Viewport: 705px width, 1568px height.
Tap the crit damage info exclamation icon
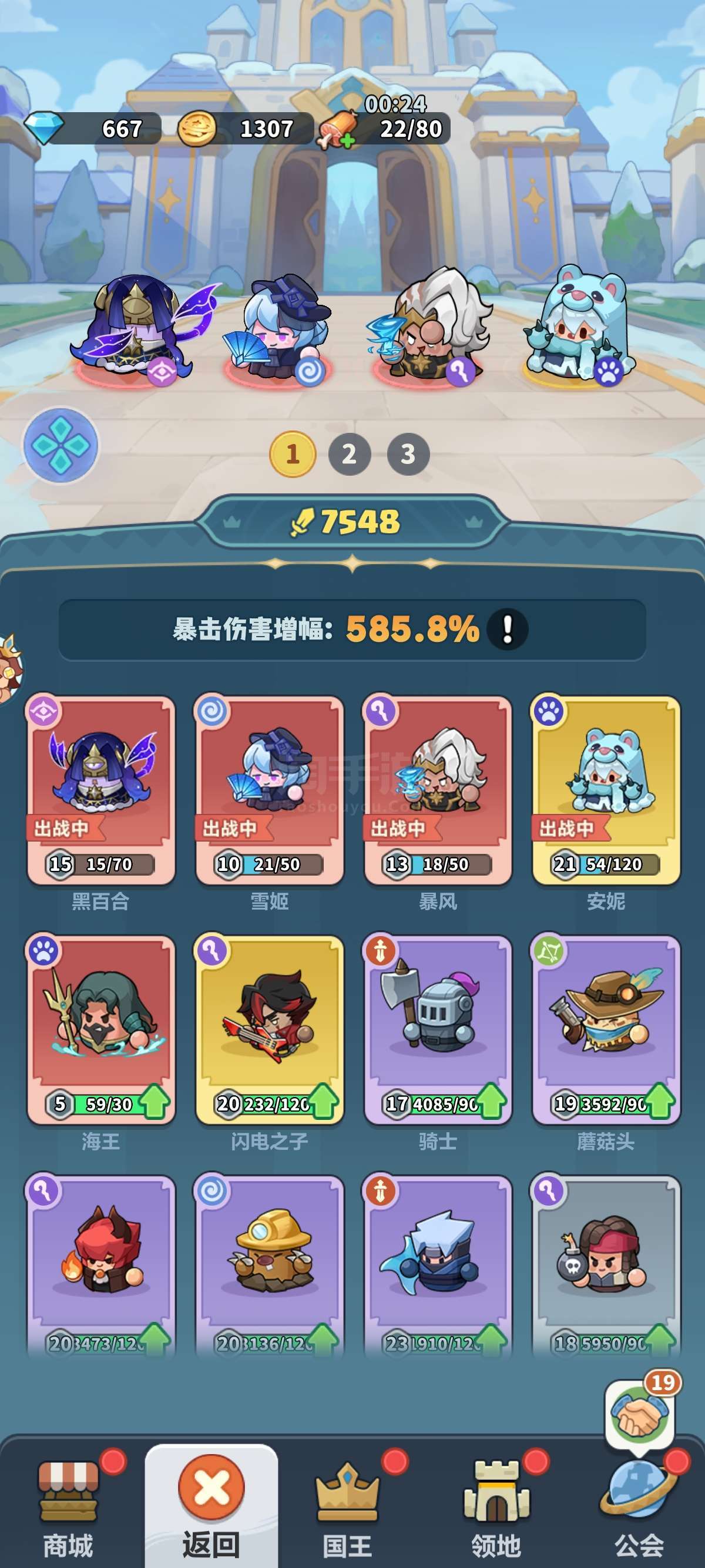click(x=507, y=629)
